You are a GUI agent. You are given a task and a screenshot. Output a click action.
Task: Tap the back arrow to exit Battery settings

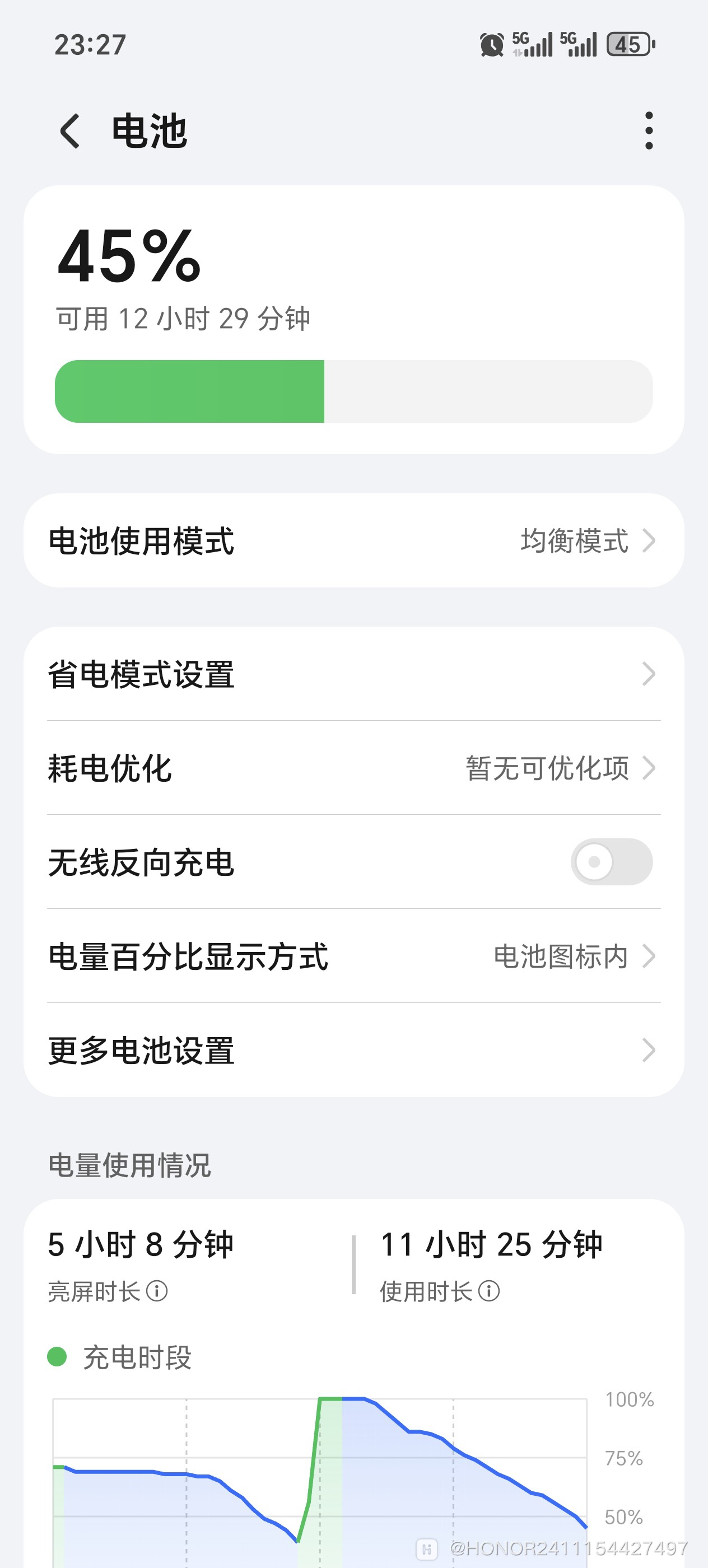point(69,132)
